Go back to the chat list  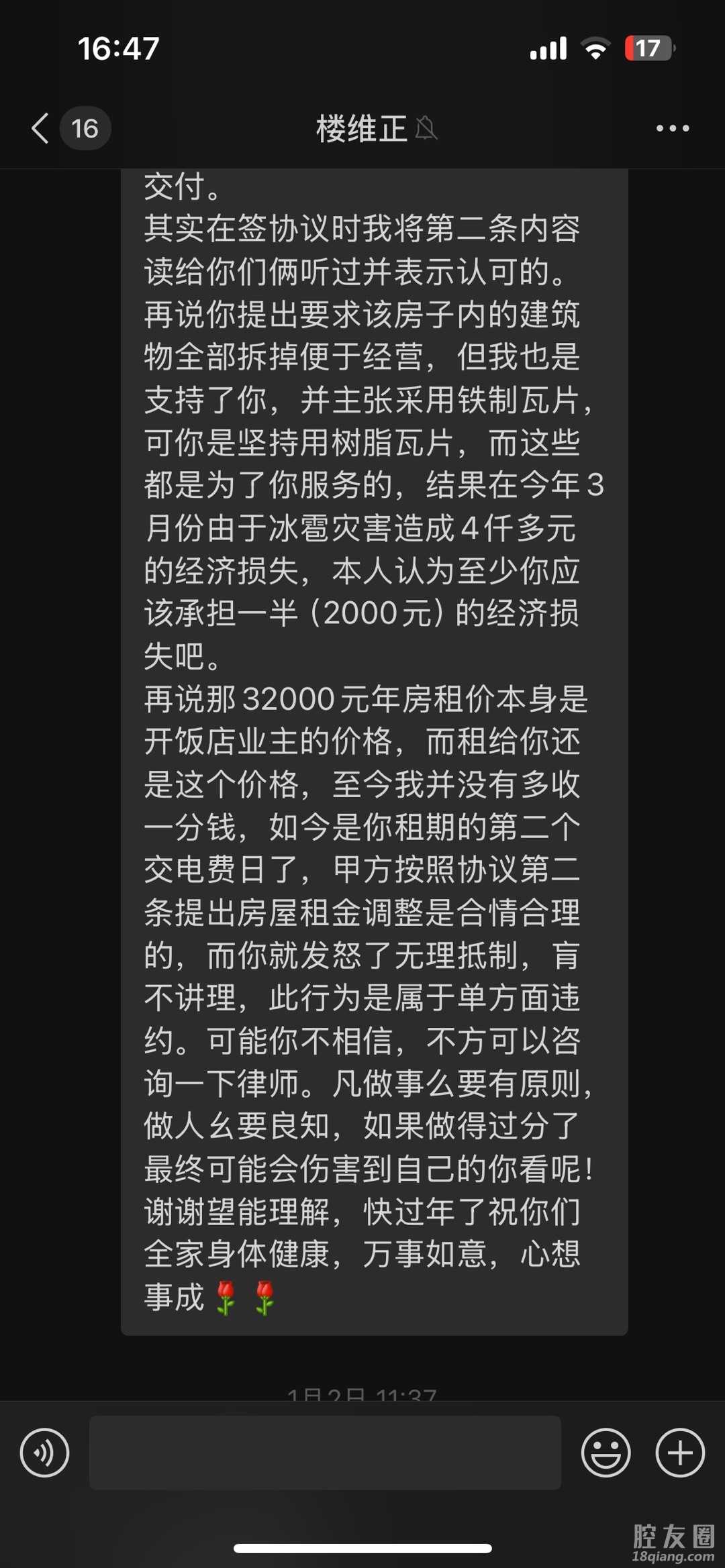click(x=41, y=128)
